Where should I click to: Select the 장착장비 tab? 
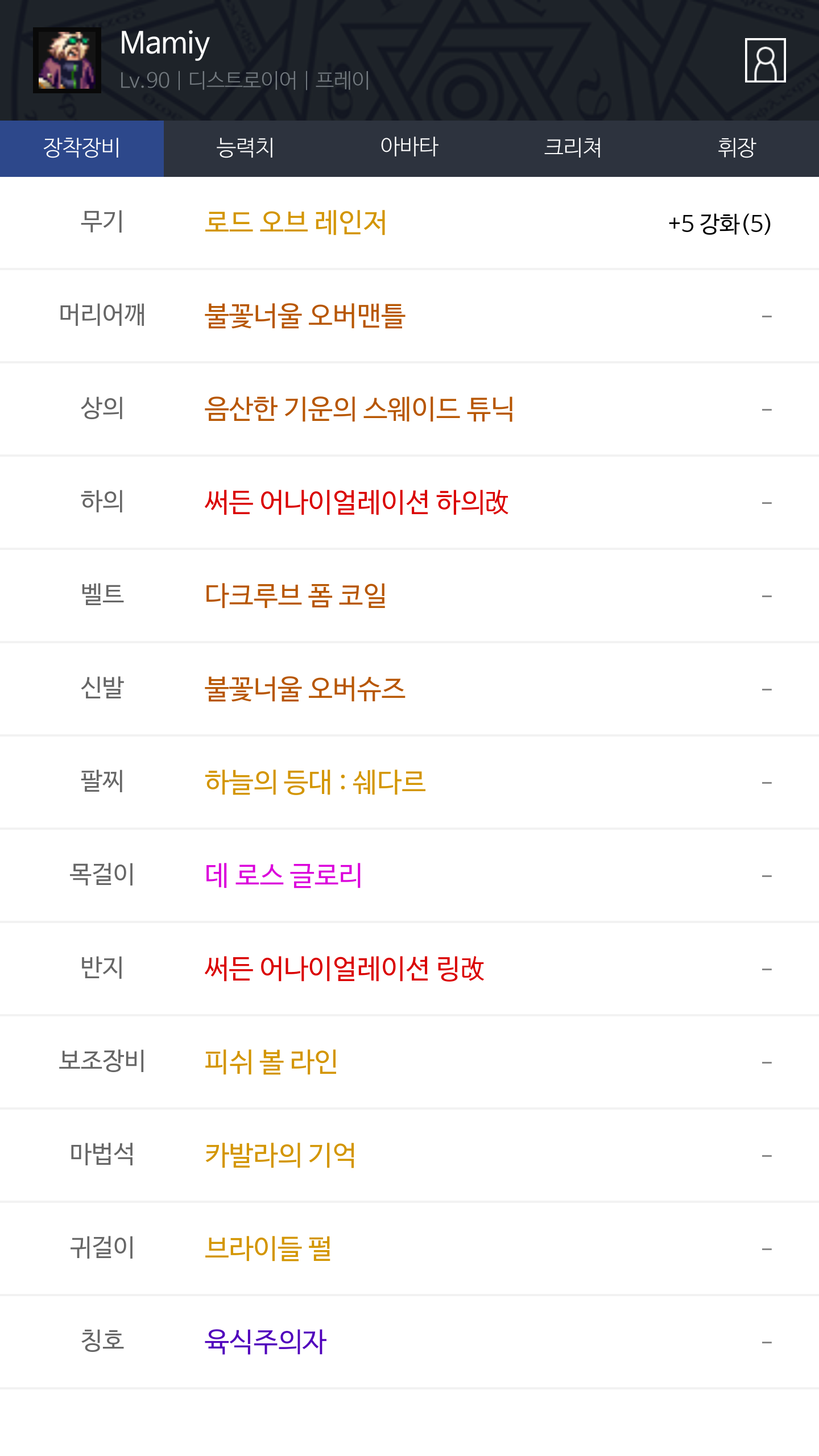point(82,148)
